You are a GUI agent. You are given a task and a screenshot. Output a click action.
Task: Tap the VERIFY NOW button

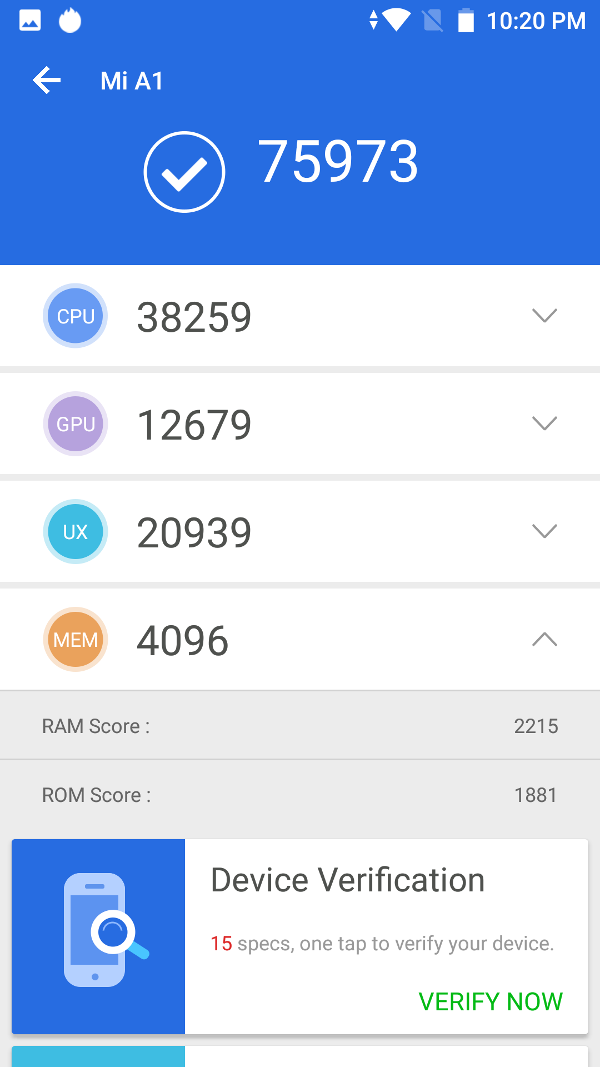tap(490, 1001)
